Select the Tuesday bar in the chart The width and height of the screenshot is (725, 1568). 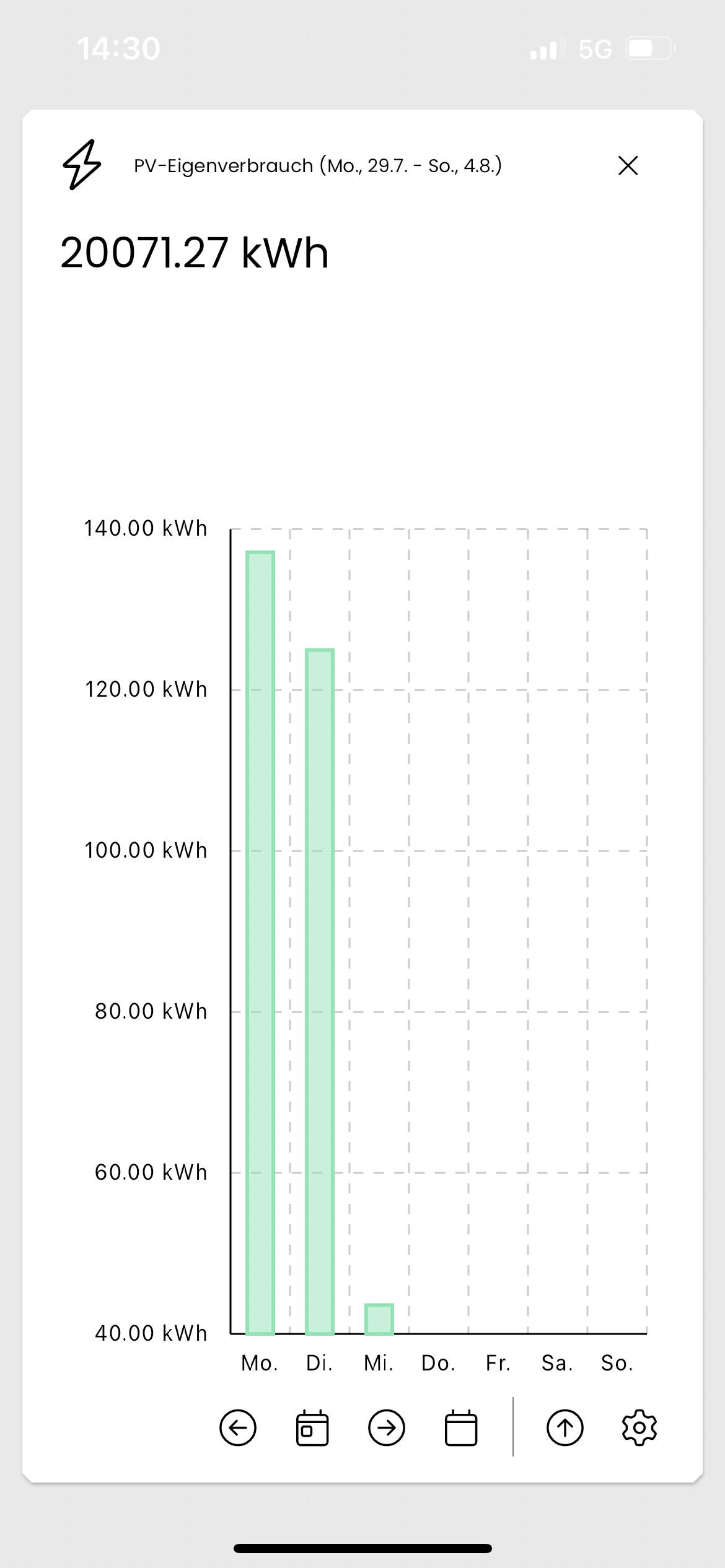320,991
